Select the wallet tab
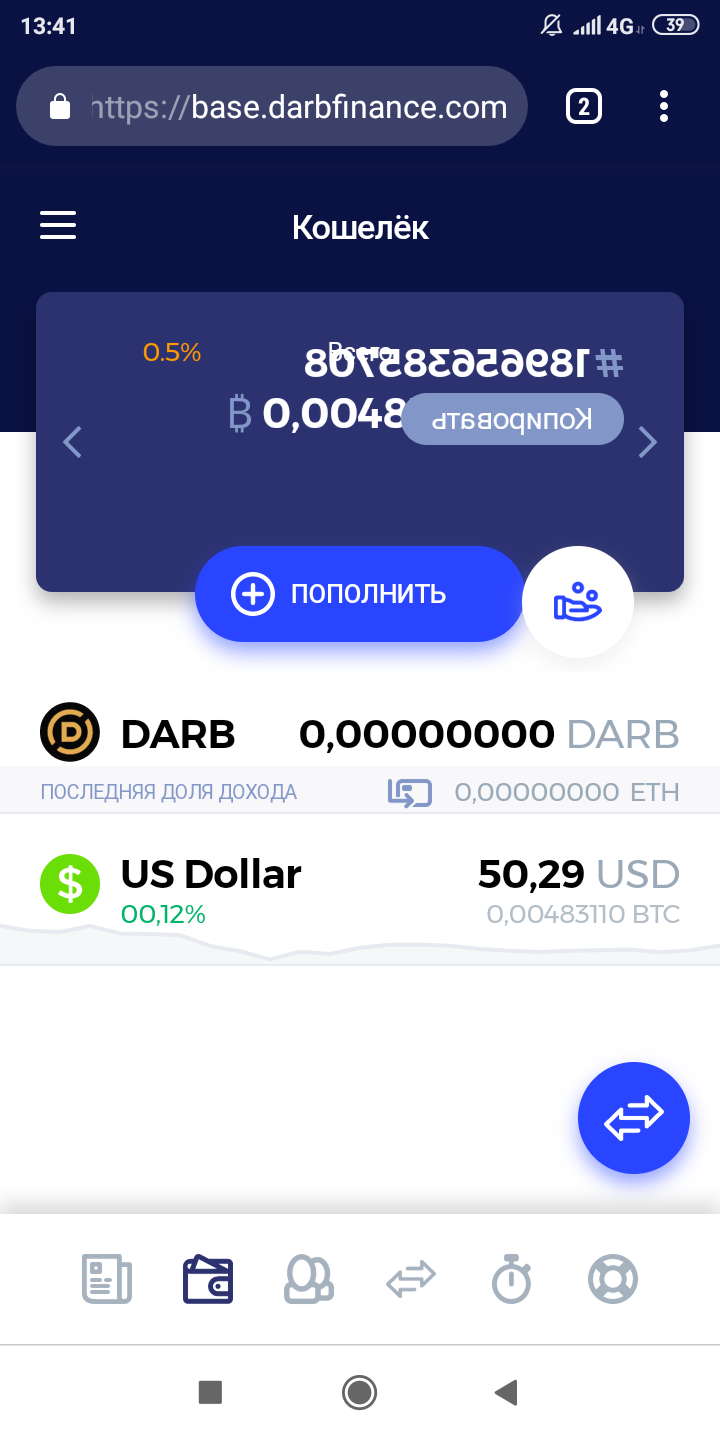 coord(208,1279)
